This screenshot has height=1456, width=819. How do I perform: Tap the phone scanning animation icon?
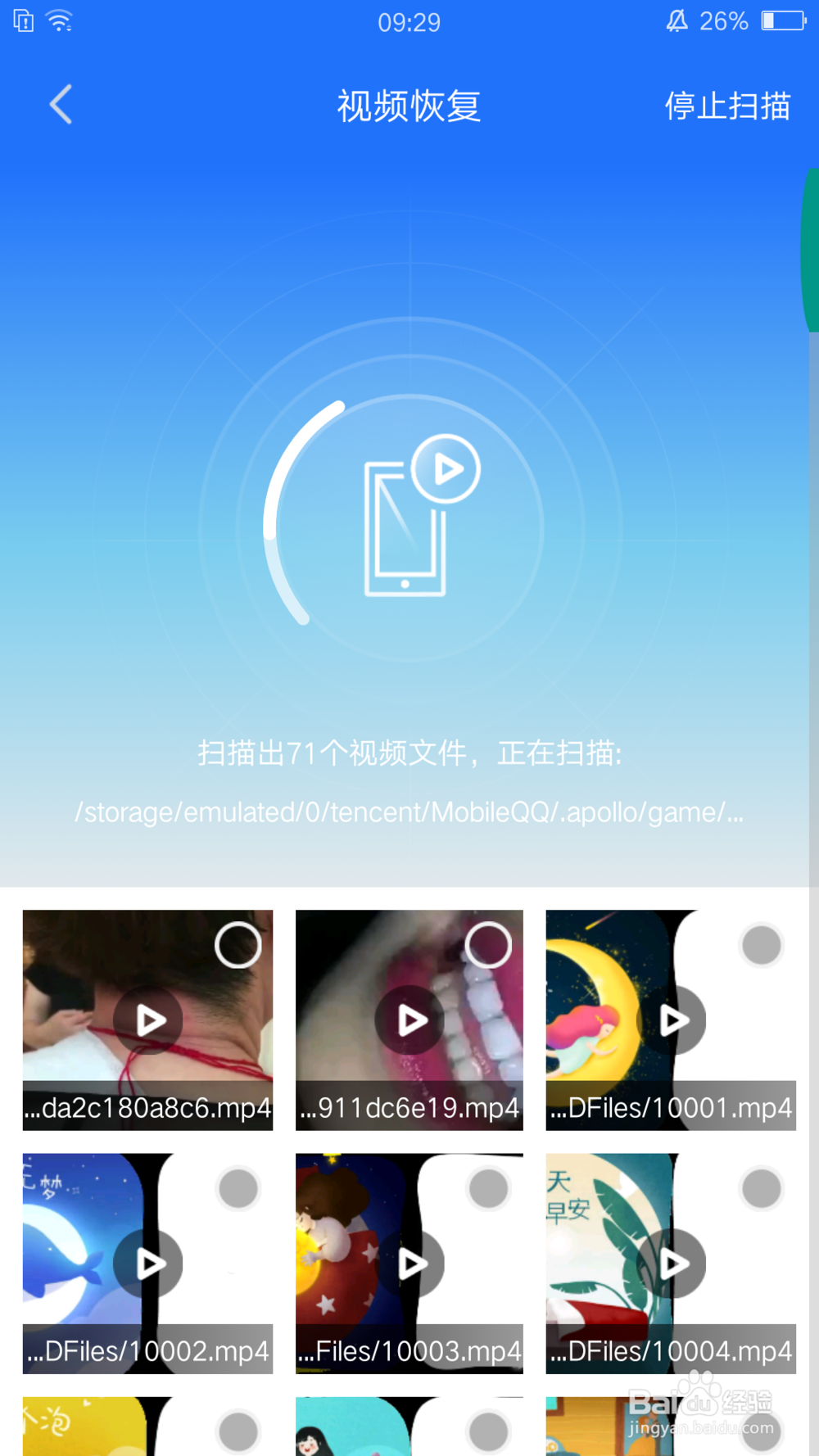tap(407, 528)
